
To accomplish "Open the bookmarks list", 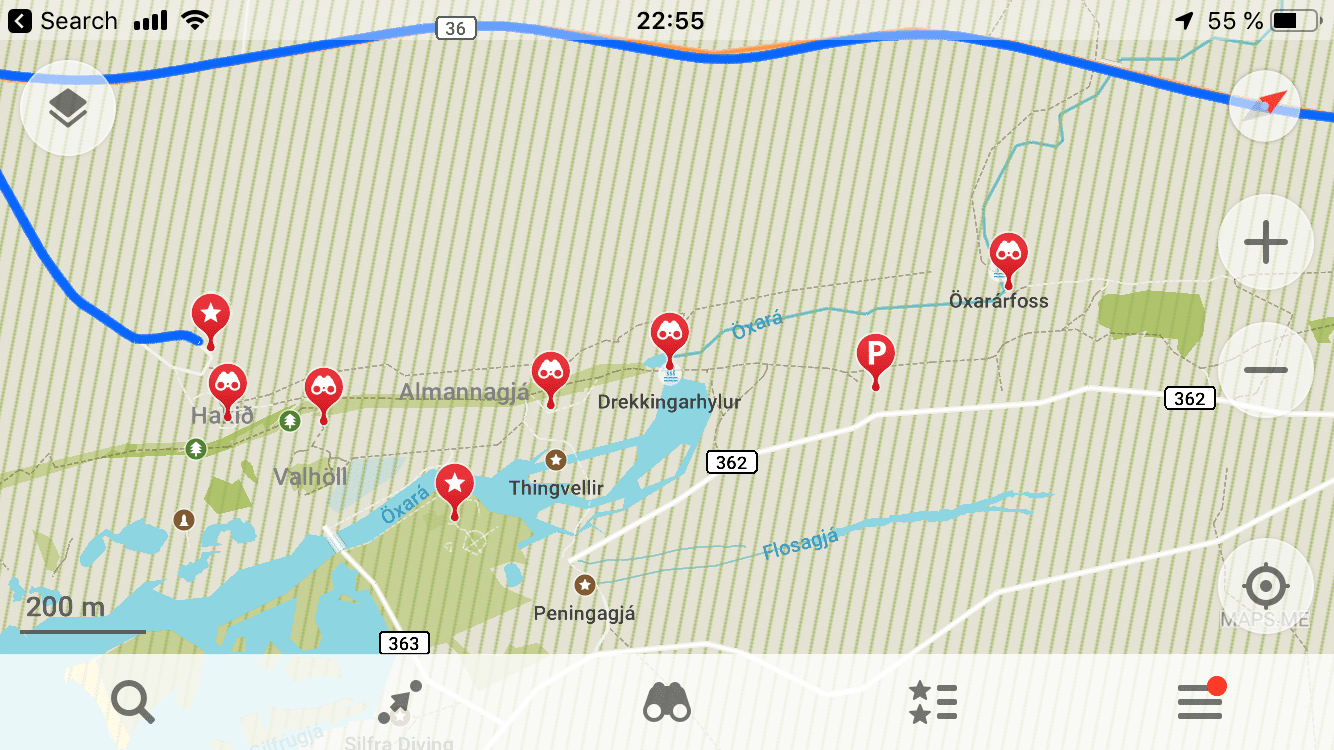I will (933, 702).
